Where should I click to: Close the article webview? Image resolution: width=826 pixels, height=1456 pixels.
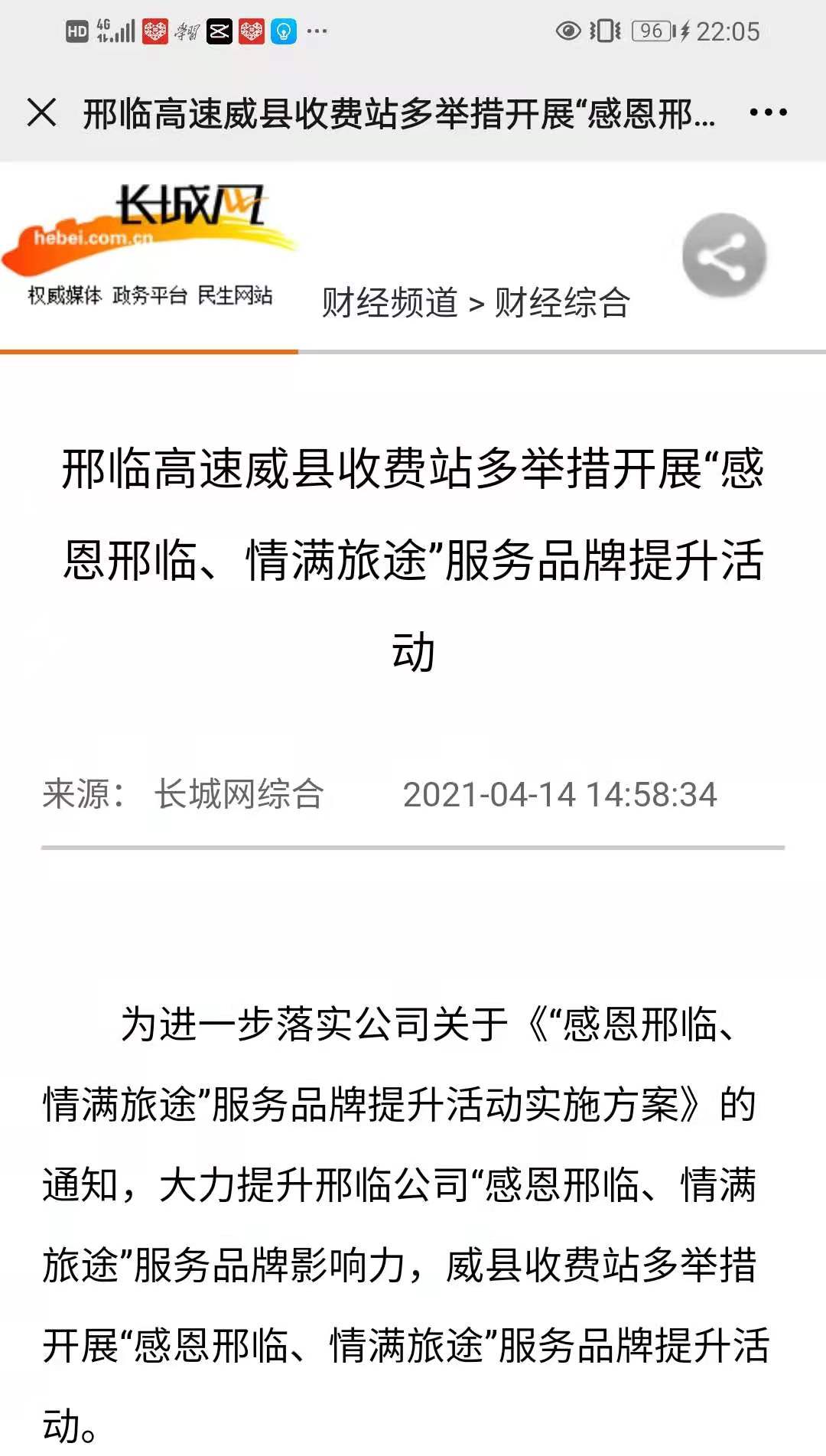click(41, 112)
